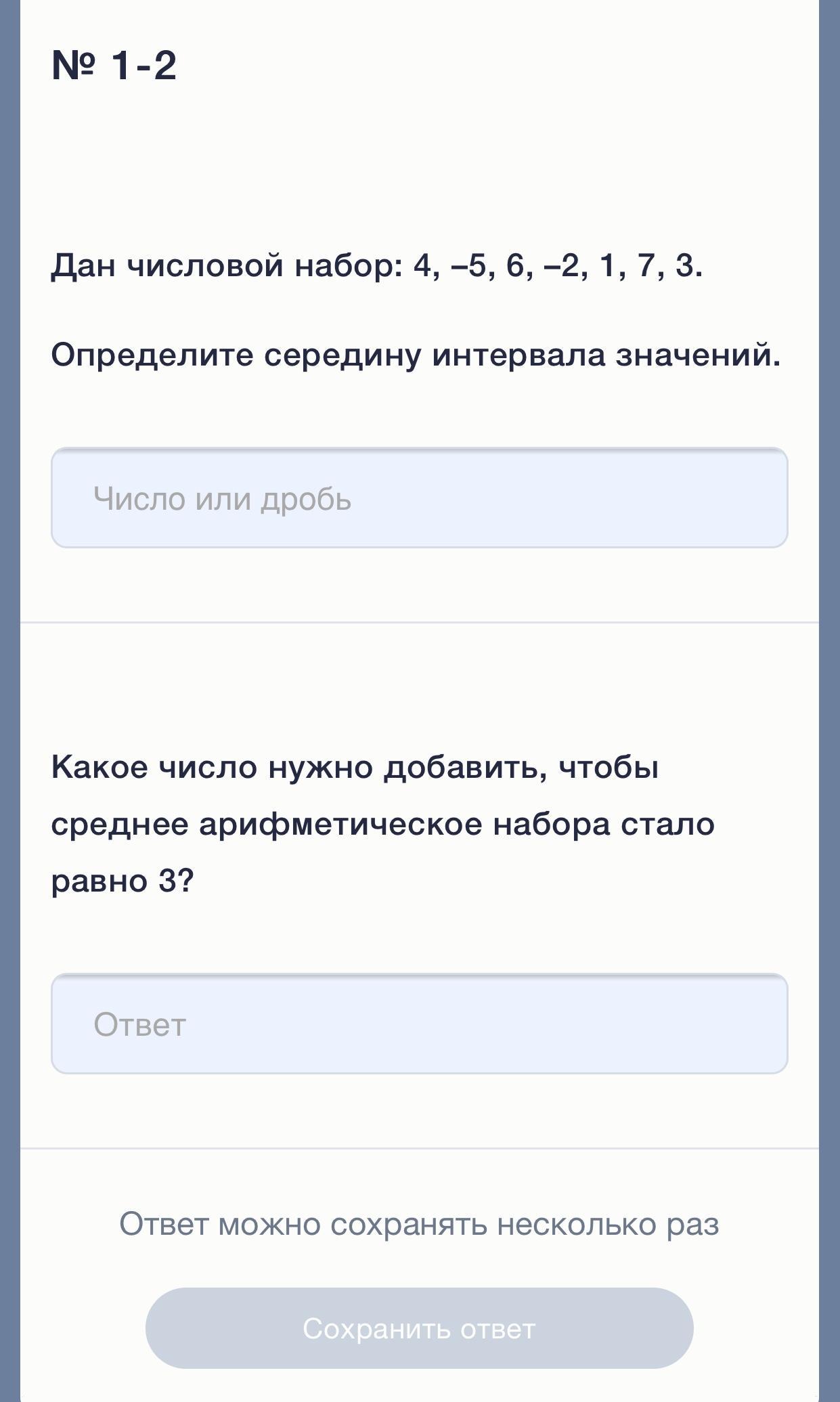Viewport: 840px width, 1402px height.
Task: Tap the 'Сохранить ответ' button
Action: pos(420,1328)
